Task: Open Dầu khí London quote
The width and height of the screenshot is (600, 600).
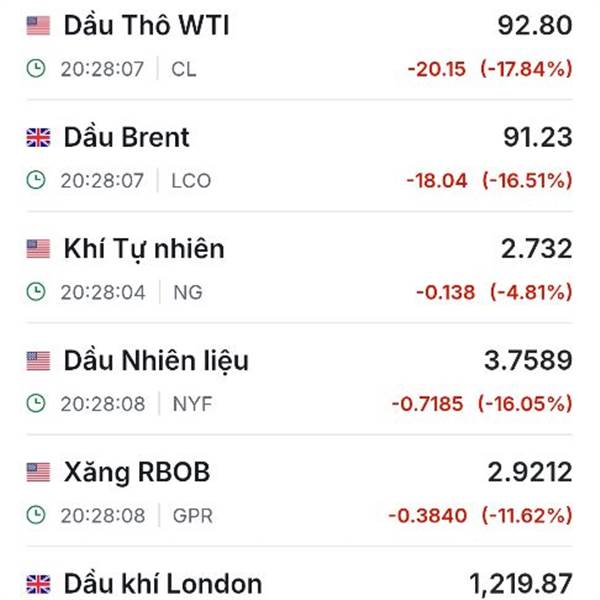Action: 162,583
